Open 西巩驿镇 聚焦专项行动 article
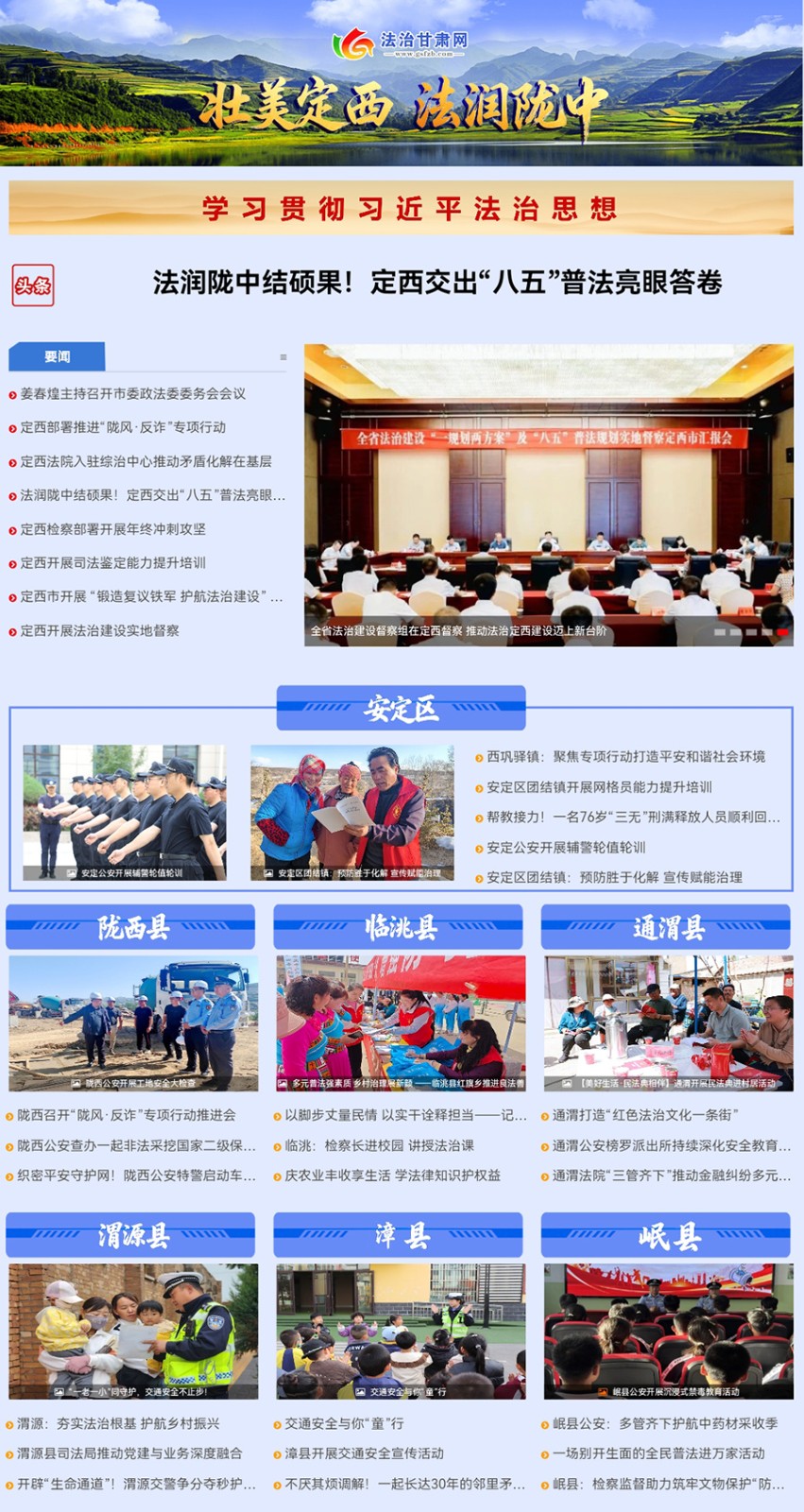The image size is (804, 1512). (x=625, y=756)
